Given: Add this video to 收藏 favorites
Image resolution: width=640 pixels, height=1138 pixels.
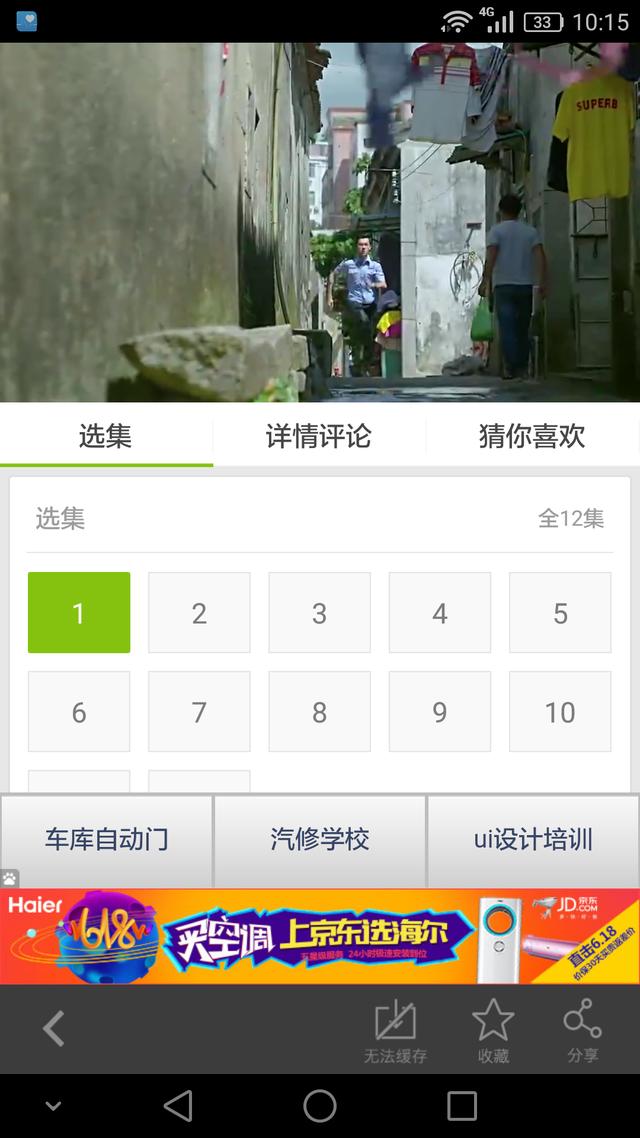Looking at the screenshot, I should [x=493, y=1031].
